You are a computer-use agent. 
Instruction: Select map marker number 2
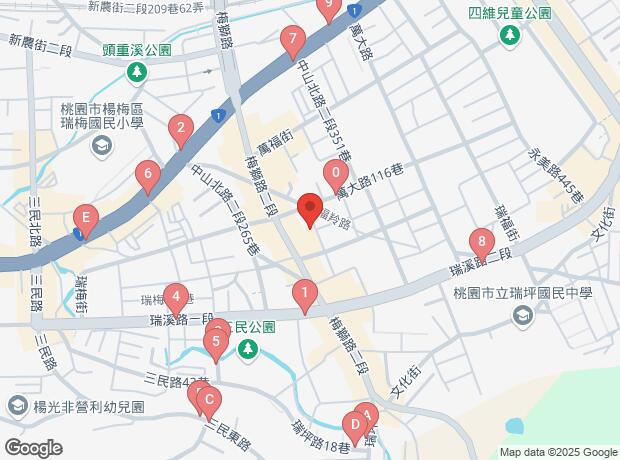pos(180,129)
